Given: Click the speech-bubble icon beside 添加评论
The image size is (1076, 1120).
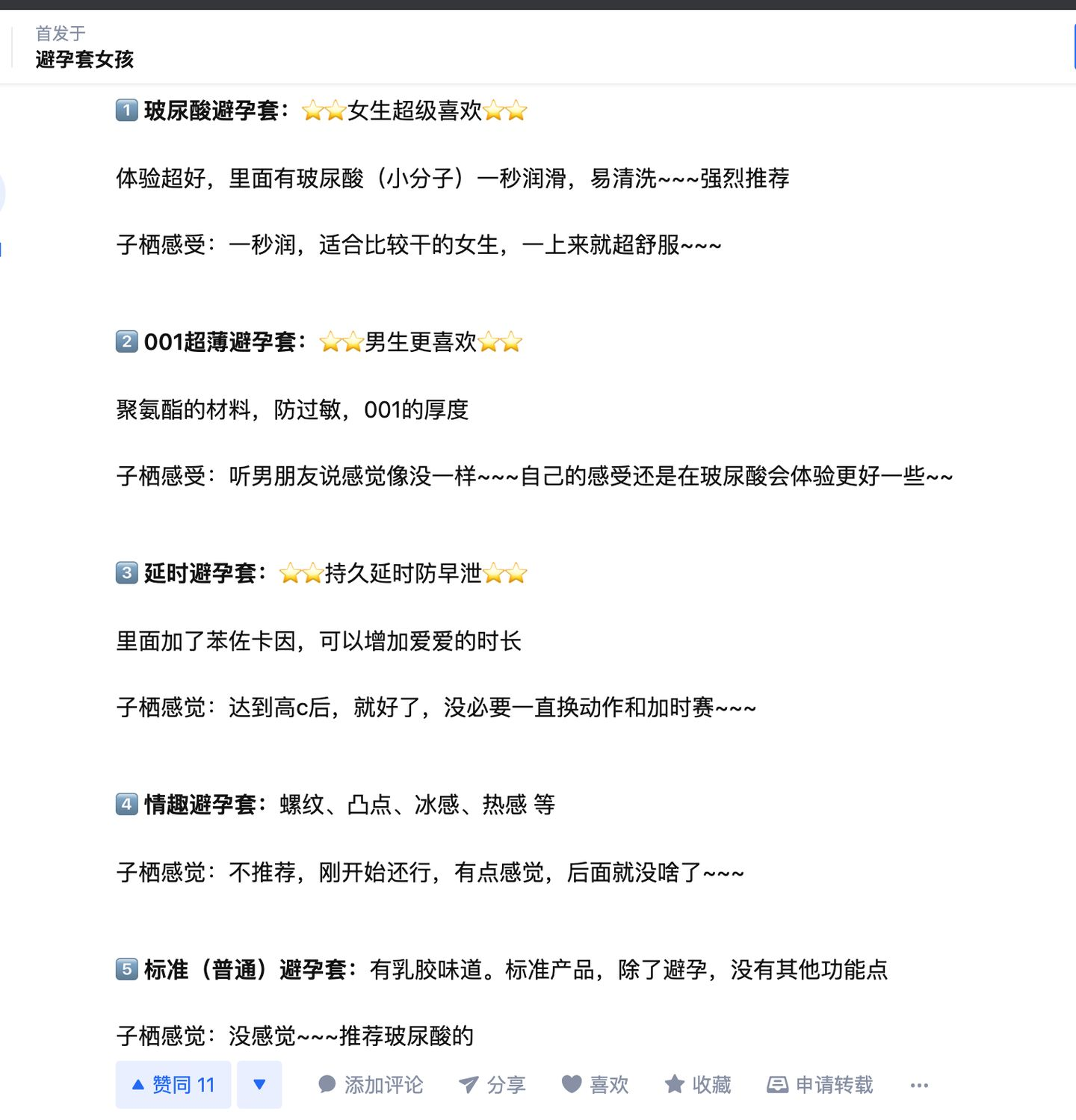Looking at the screenshot, I should point(327,1084).
